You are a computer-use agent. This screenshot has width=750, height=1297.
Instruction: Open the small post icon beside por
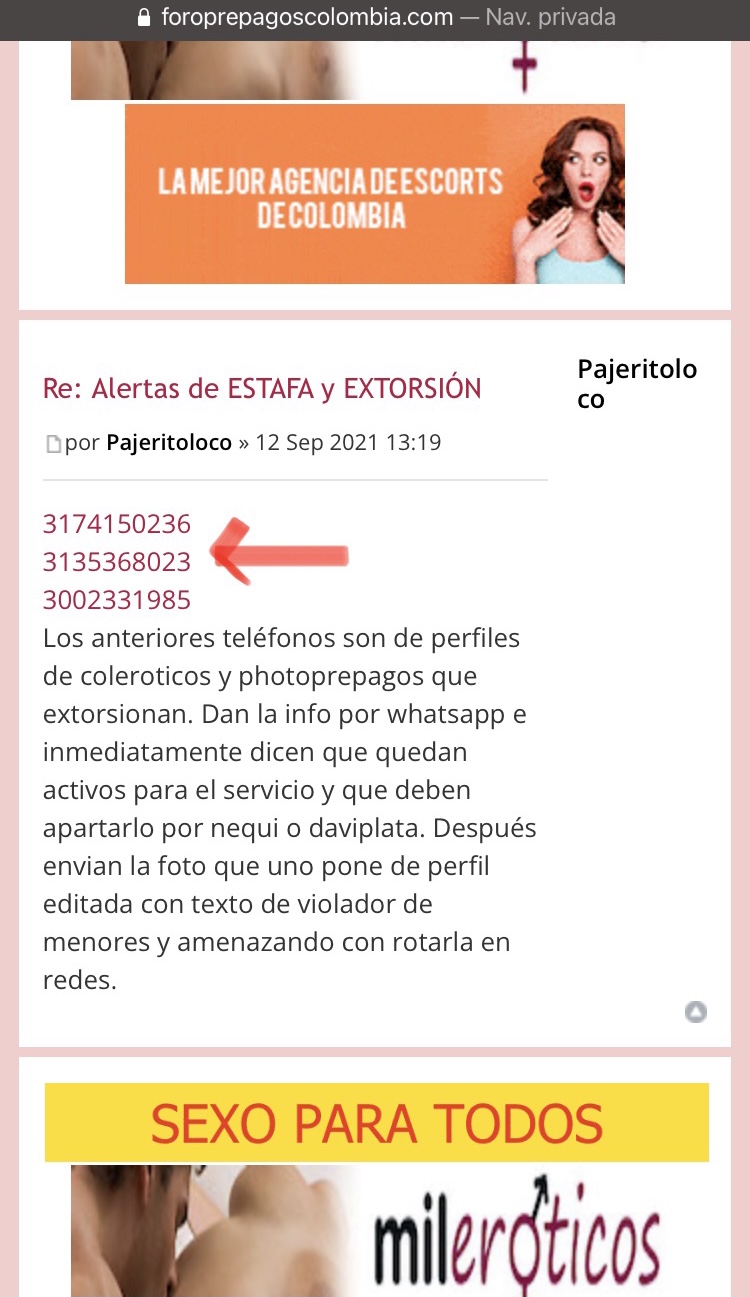(53, 444)
